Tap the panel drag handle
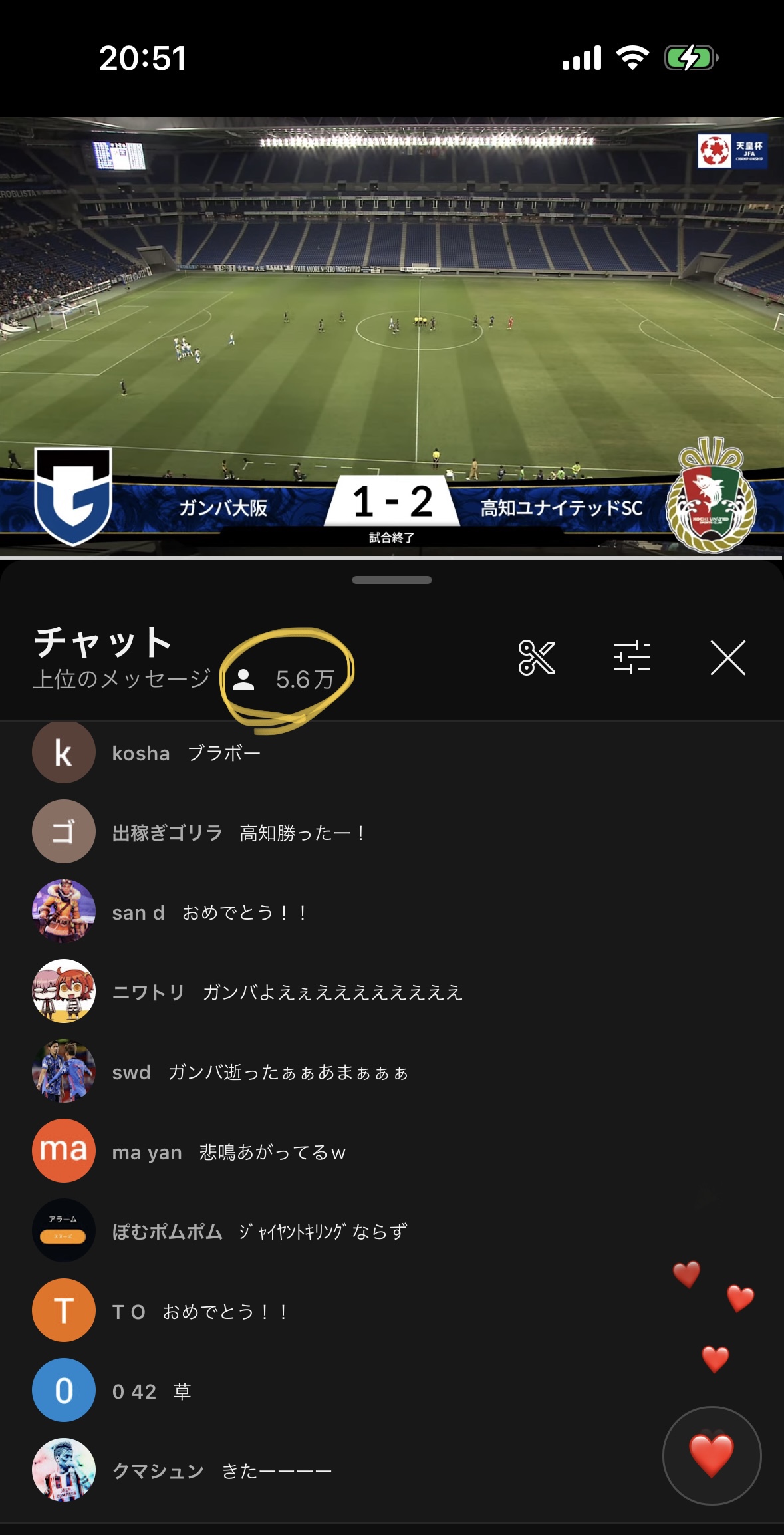 coord(392,580)
